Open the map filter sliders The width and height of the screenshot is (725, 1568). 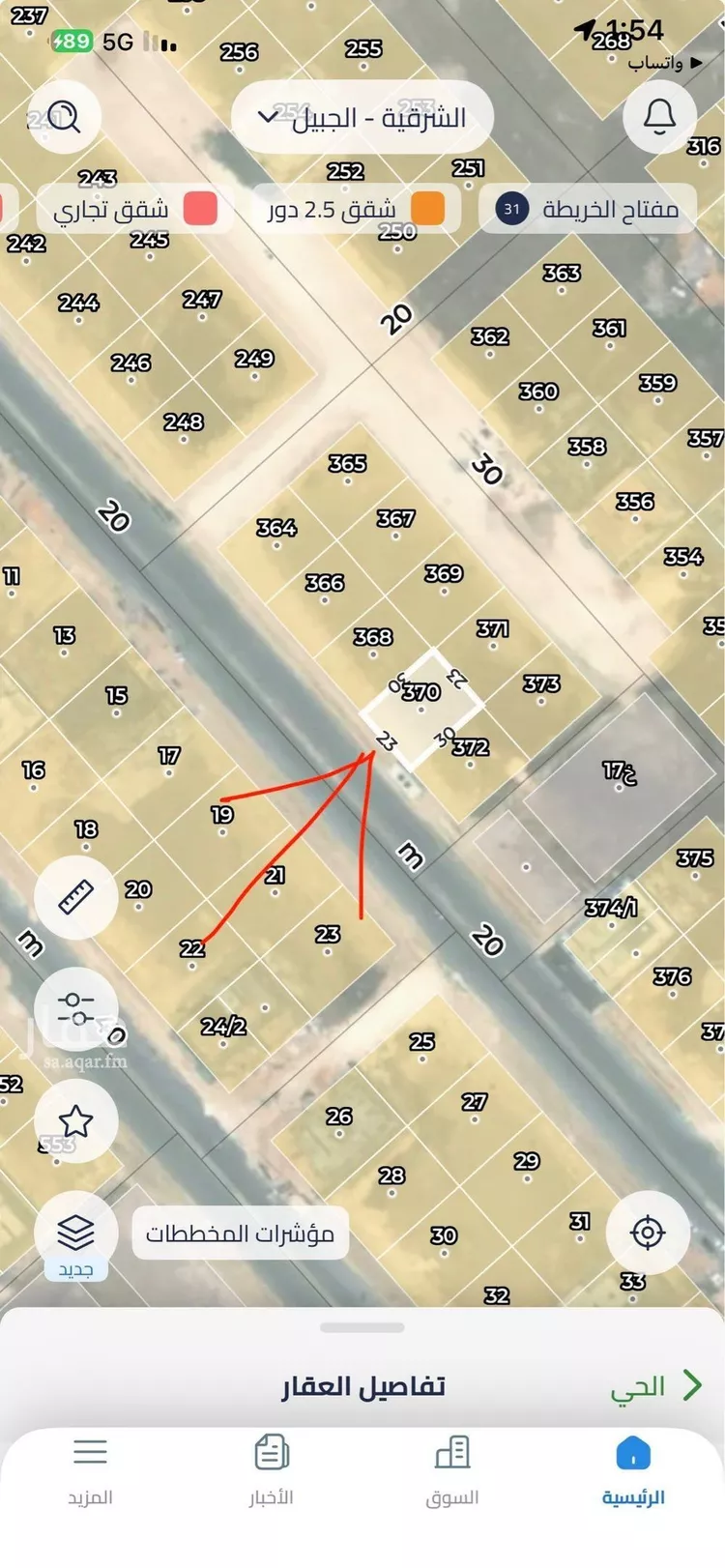[x=75, y=1008]
